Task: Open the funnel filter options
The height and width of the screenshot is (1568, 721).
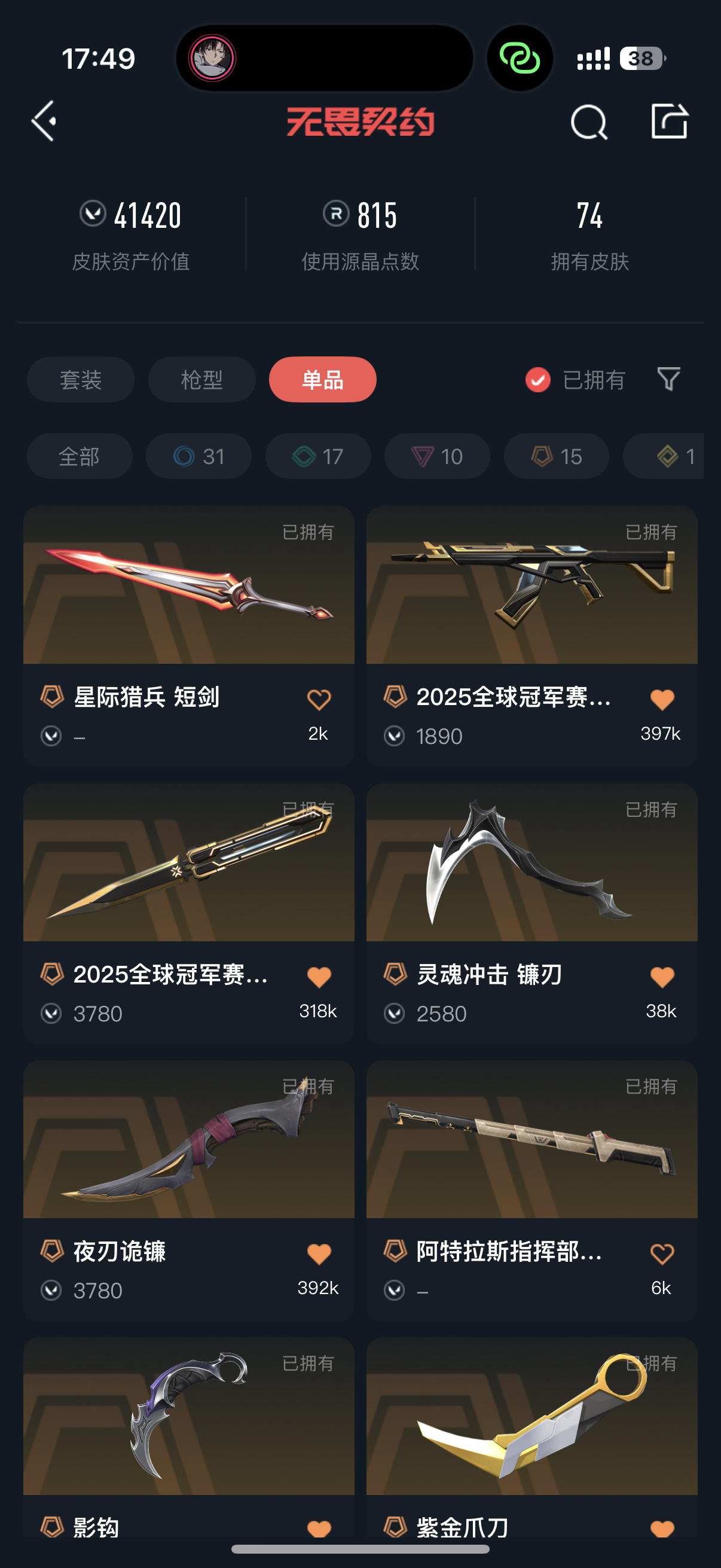Action: (x=668, y=379)
